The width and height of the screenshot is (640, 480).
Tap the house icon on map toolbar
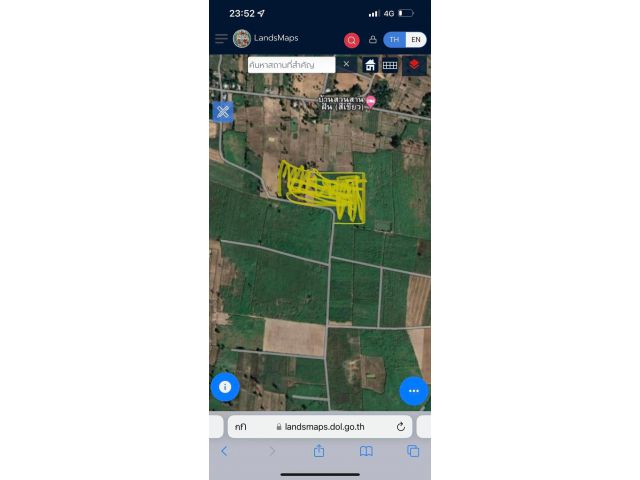[370, 65]
